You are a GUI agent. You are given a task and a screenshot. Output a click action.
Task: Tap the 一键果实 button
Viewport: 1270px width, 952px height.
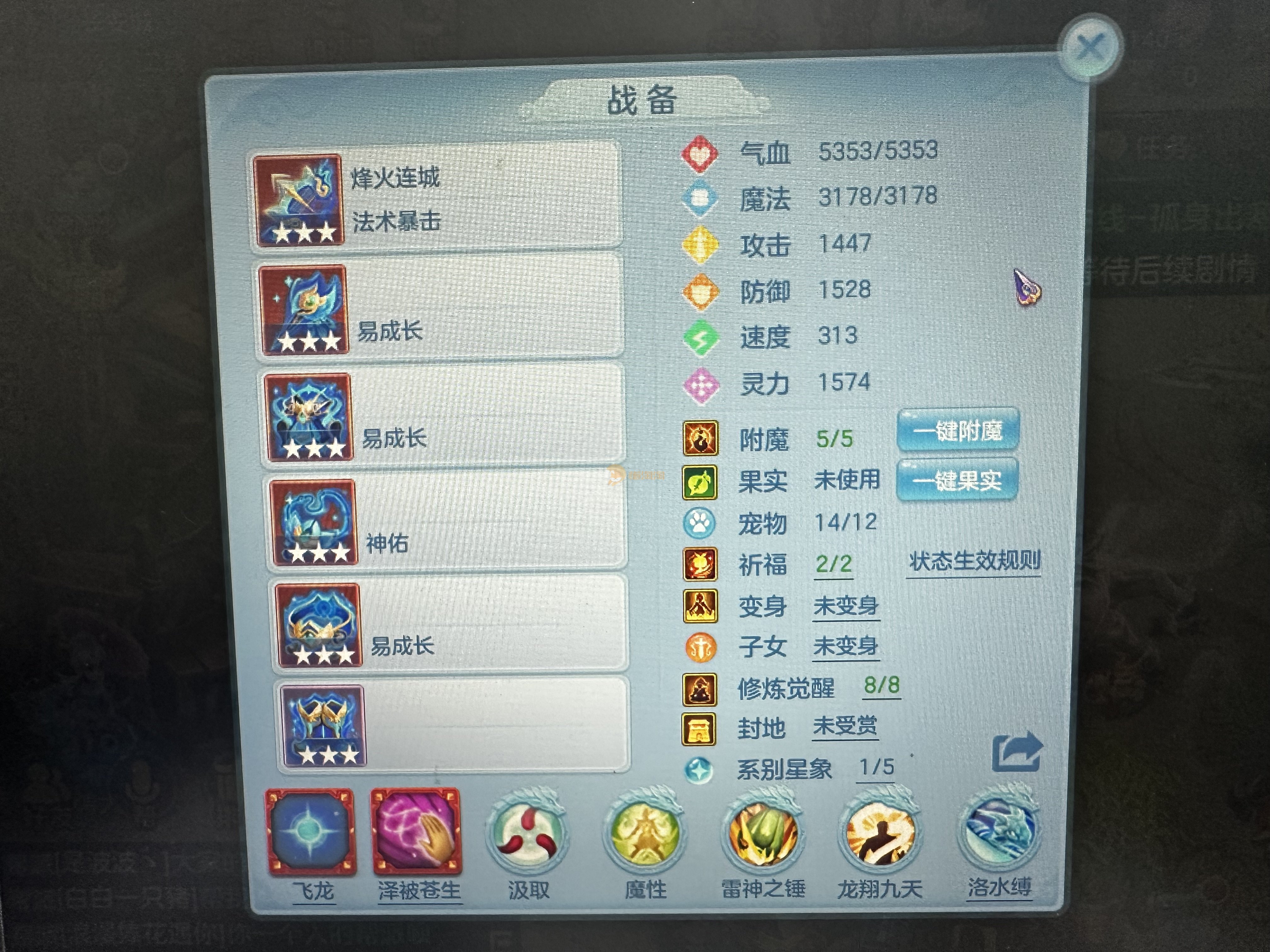tap(957, 480)
